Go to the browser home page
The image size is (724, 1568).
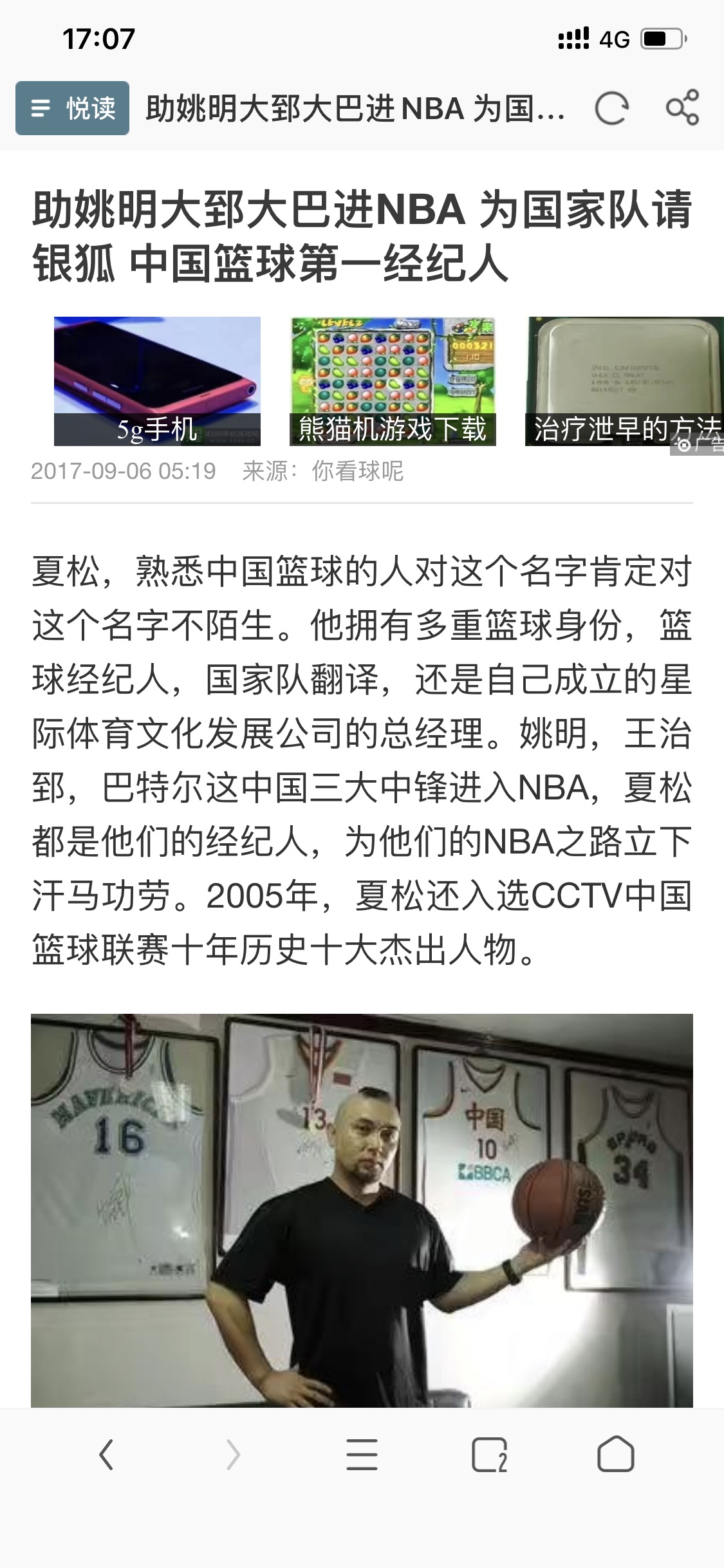point(616,1455)
